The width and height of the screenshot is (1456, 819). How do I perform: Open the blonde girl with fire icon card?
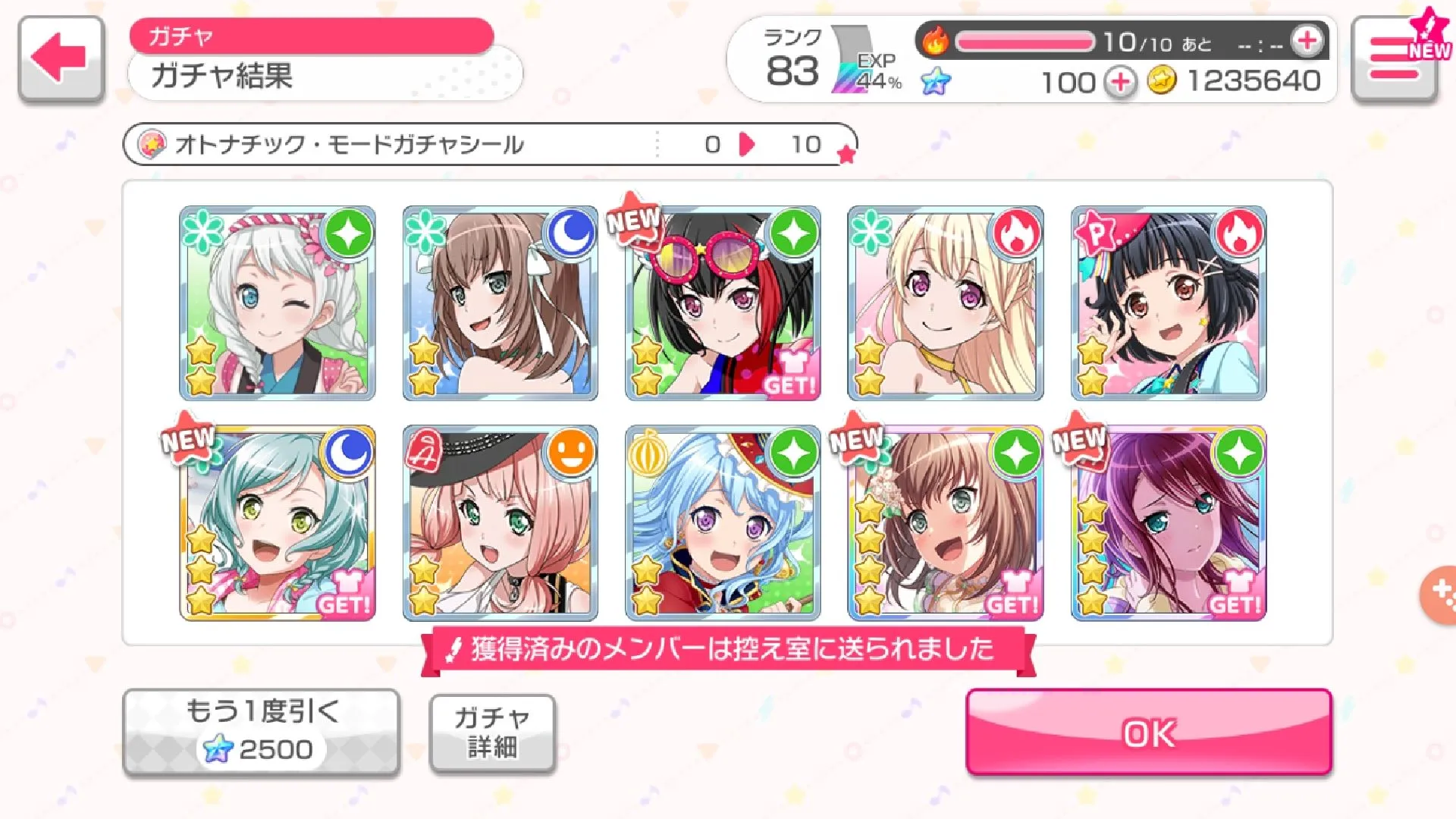(x=945, y=303)
